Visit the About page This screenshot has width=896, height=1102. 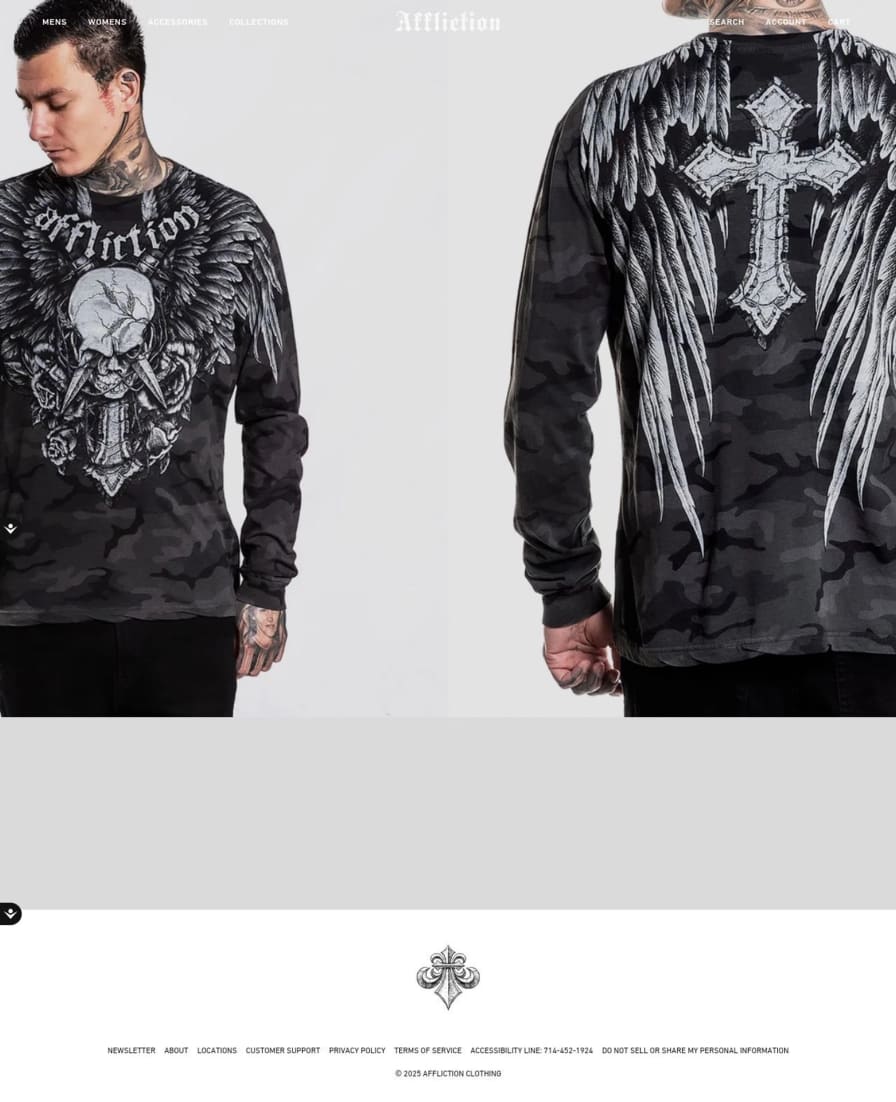click(176, 1051)
